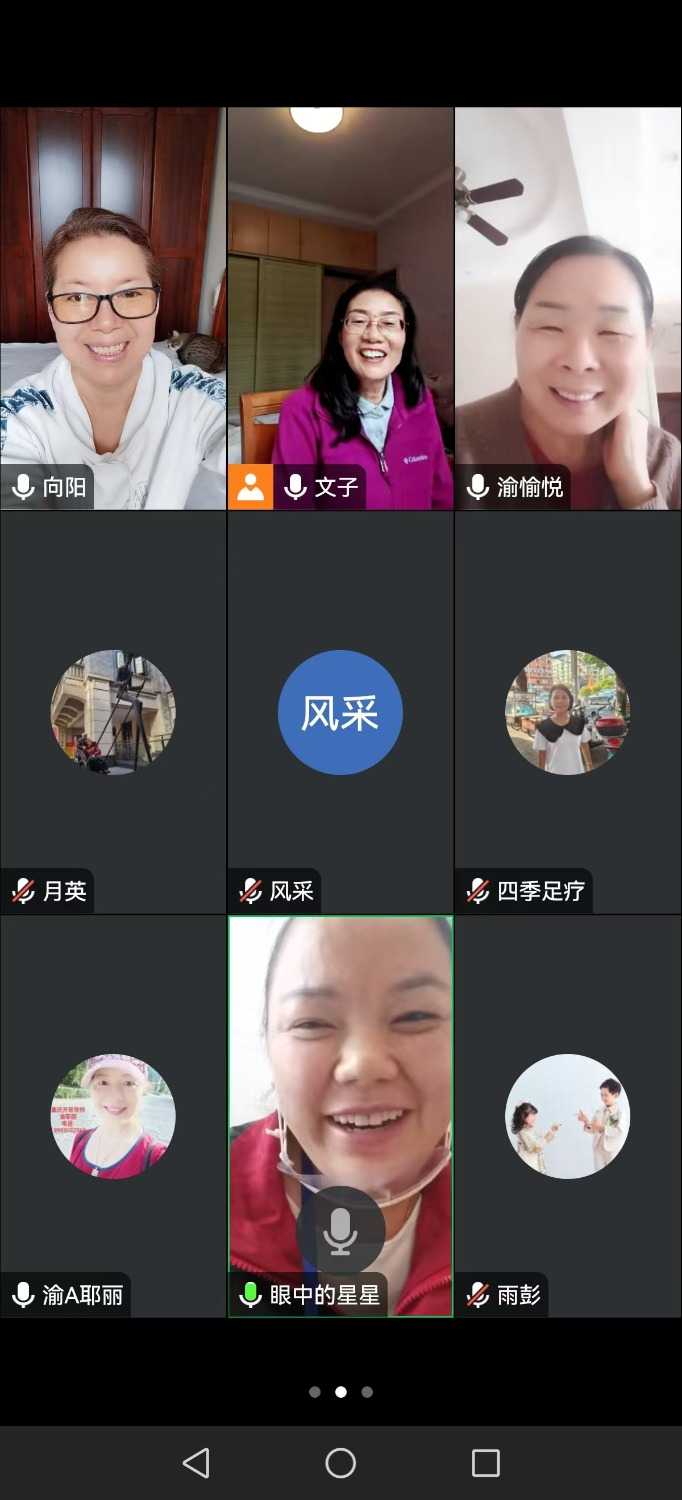This screenshot has height=1500, width=682.
Task: Tap 渝愉悦's video tile
Action: [568, 308]
